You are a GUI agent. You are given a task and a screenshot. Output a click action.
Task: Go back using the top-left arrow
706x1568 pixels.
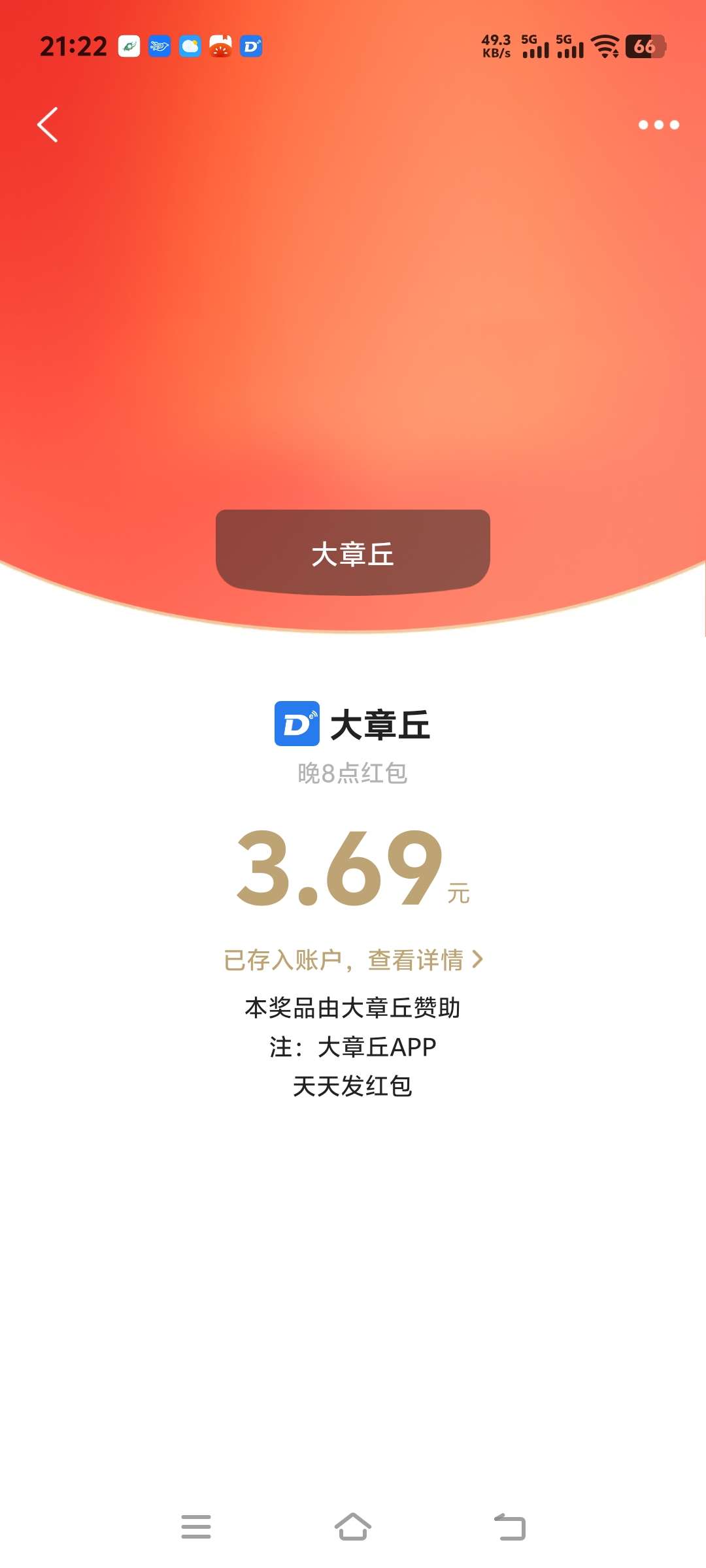coord(48,125)
